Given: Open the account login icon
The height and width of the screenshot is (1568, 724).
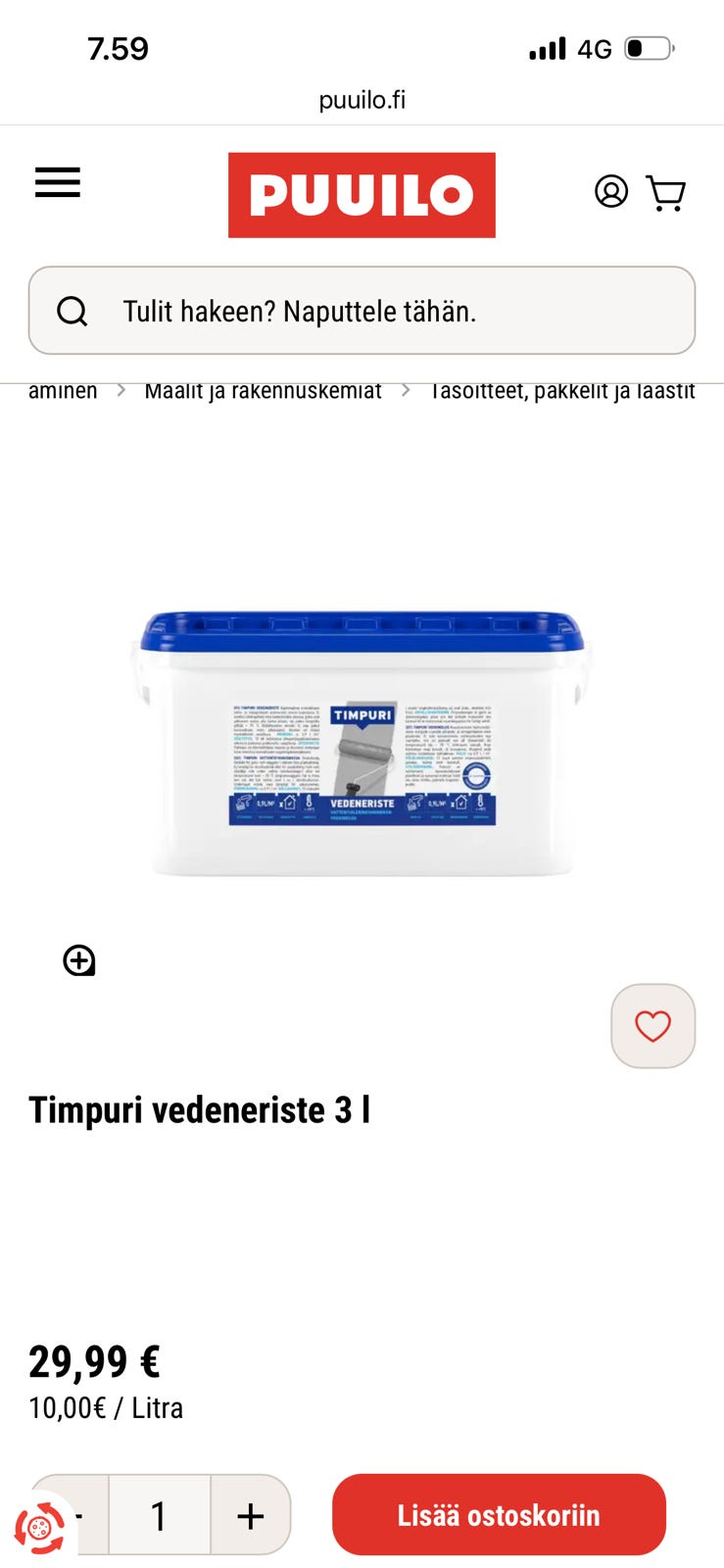Looking at the screenshot, I should coord(611,193).
